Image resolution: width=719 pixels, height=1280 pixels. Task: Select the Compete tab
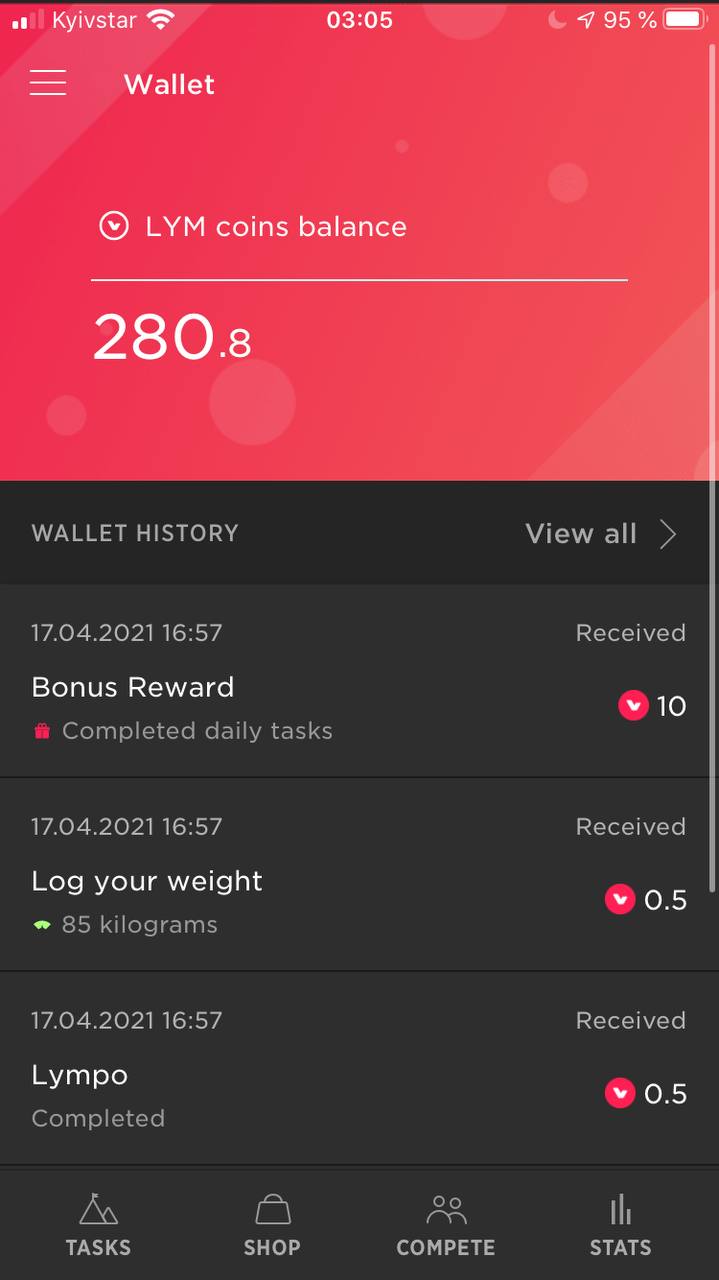(x=446, y=1226)
